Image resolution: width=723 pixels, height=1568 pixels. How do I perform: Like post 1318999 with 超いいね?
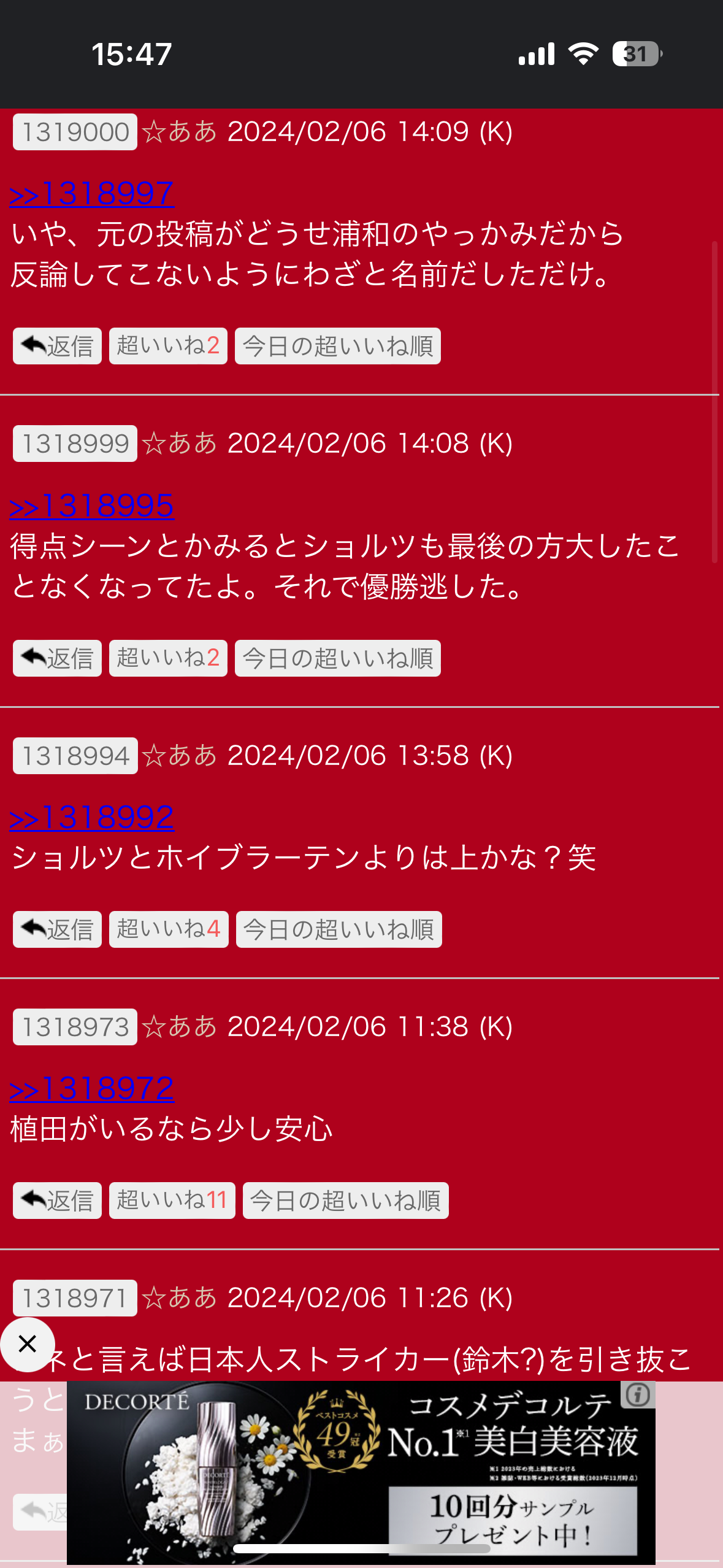168,658
